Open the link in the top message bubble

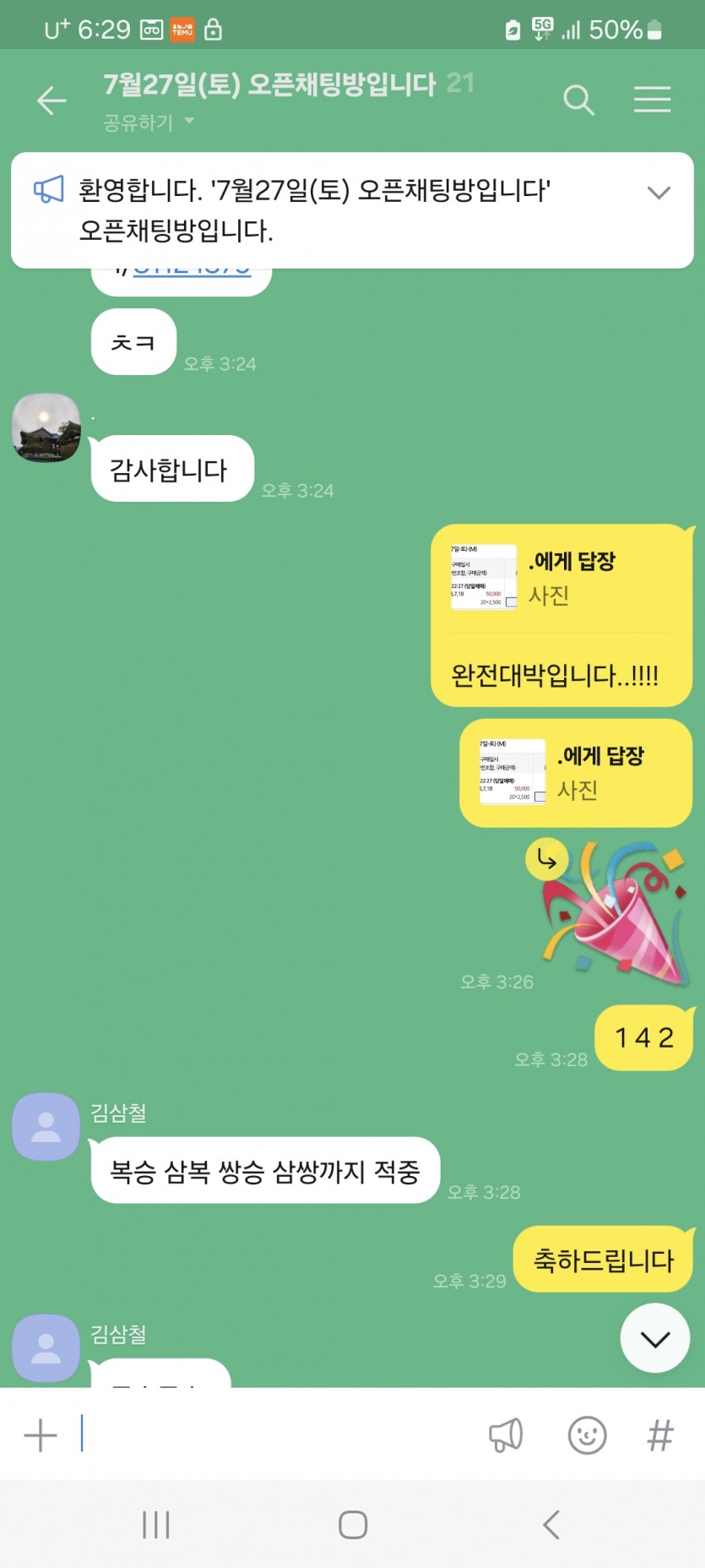(193, 271)
